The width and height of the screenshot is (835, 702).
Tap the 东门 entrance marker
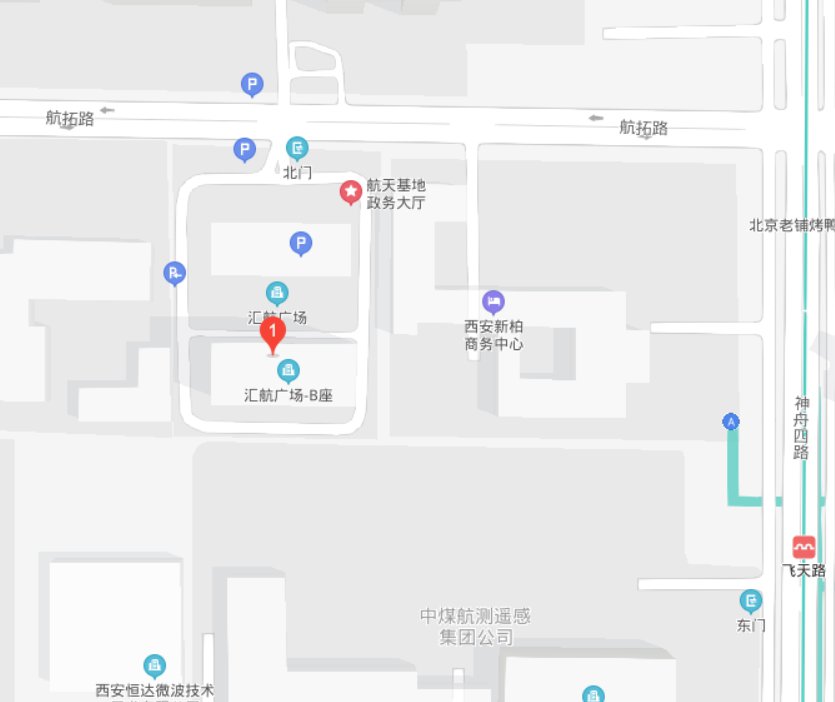pos(750,601)
